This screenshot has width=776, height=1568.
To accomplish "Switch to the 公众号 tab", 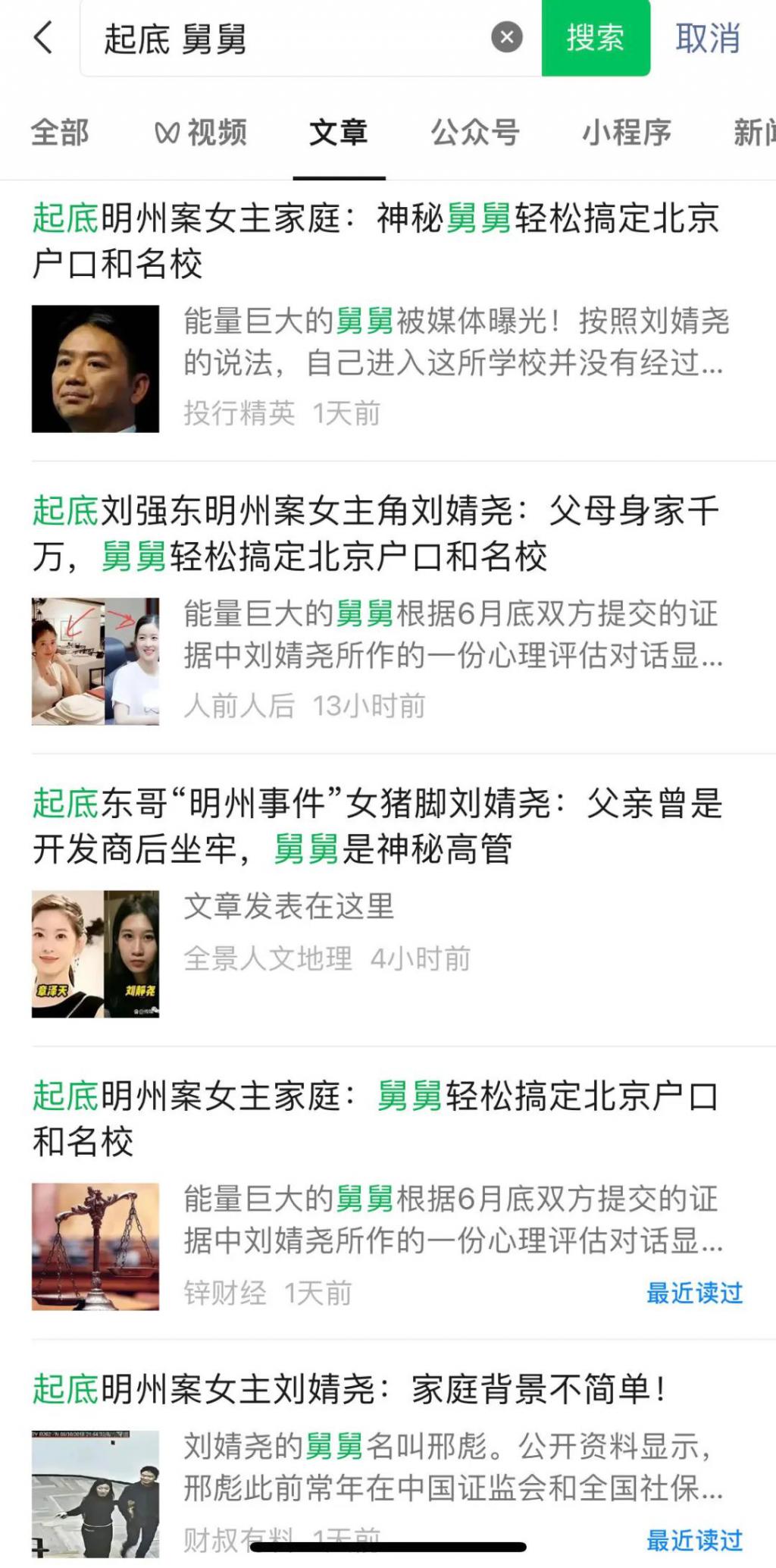I will [475, 133].
